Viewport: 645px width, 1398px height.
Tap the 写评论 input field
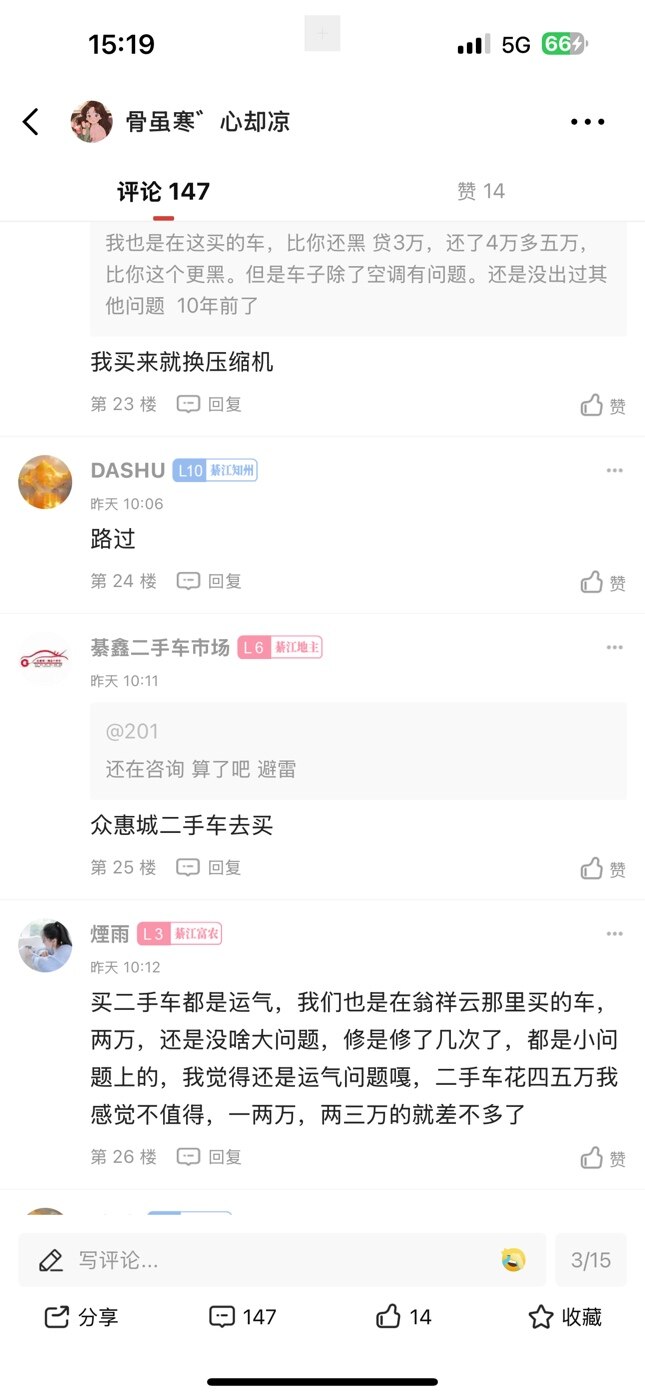[x=270, y=1260]
